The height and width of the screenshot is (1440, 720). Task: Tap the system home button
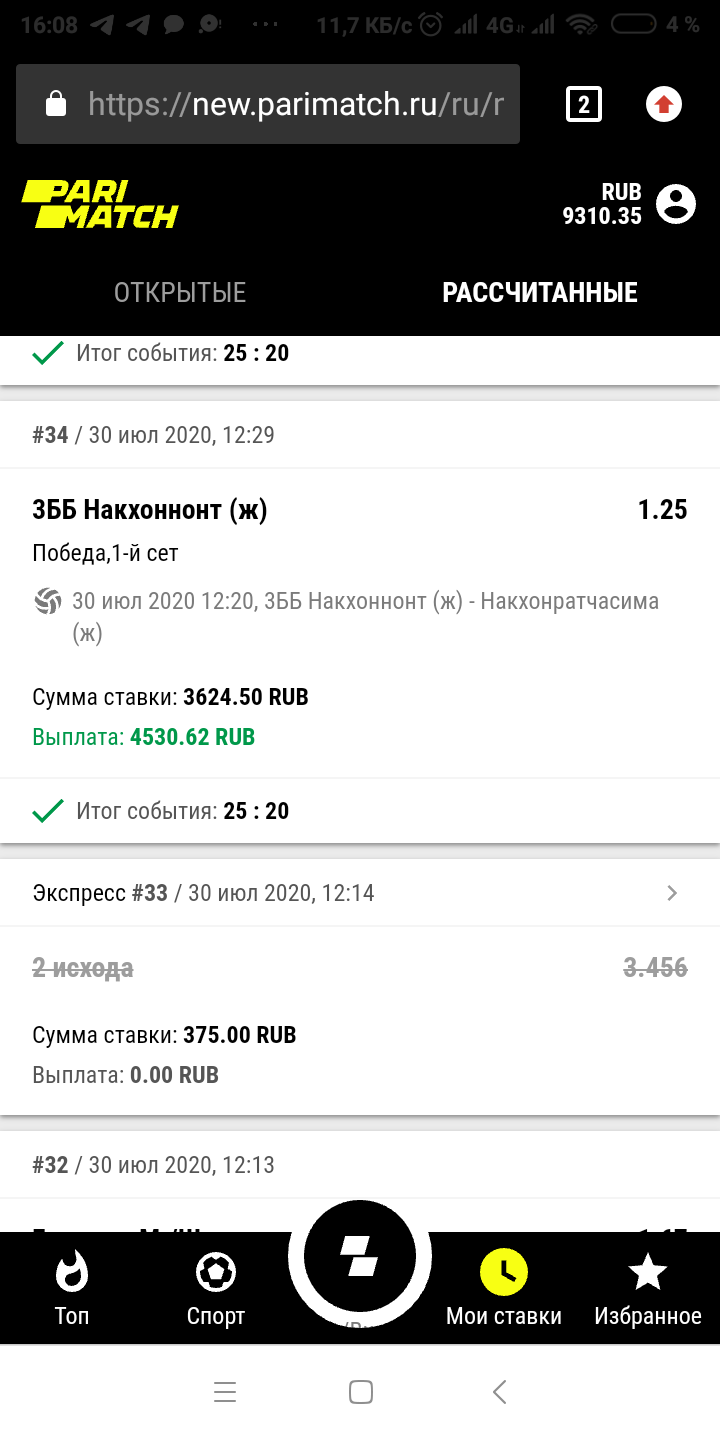click(x=361, y=1391)
